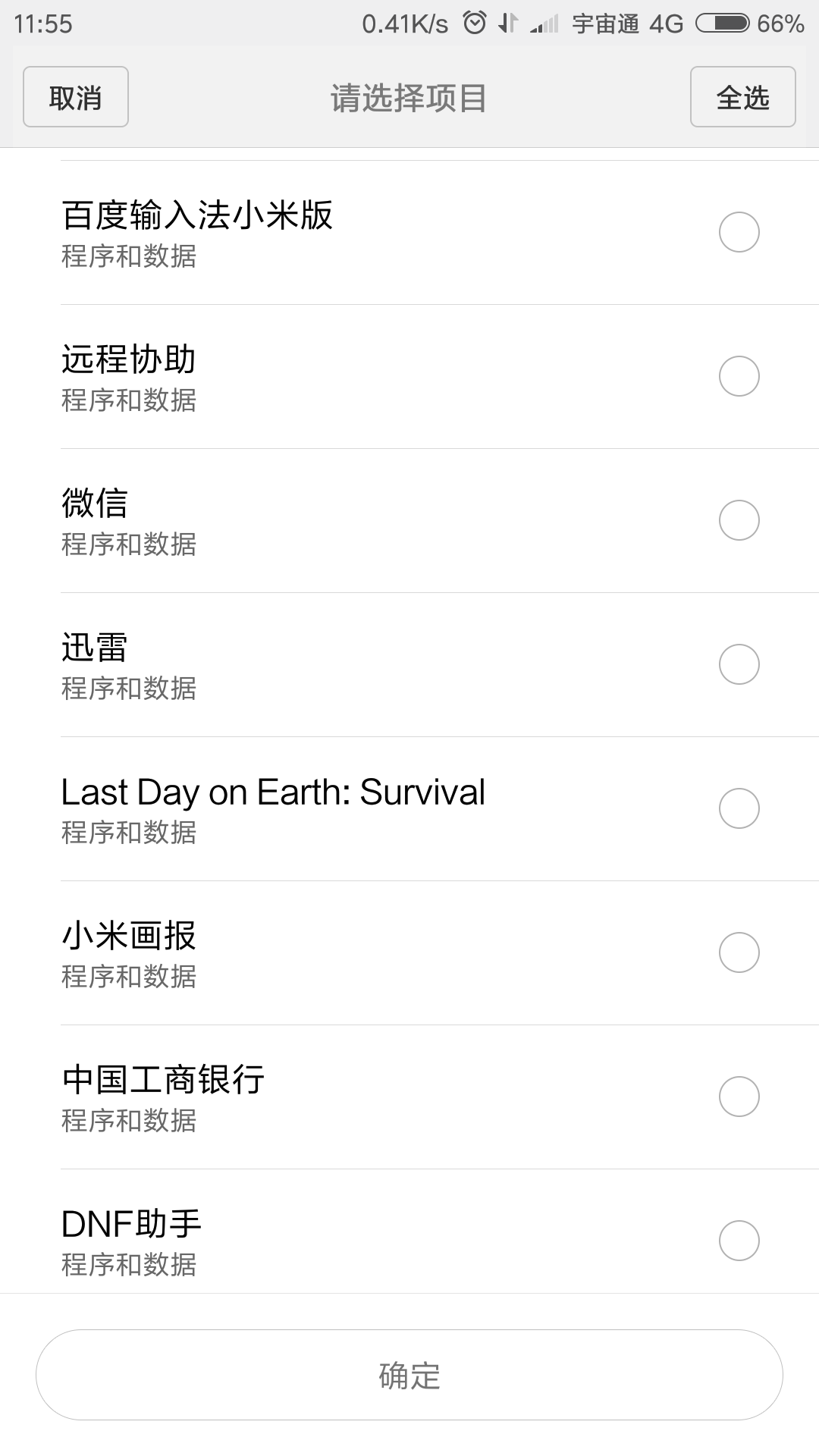Viewport: 819px width, 1456px height.
Task: Tap the 取消 cancel button
Action: point(76,97)
